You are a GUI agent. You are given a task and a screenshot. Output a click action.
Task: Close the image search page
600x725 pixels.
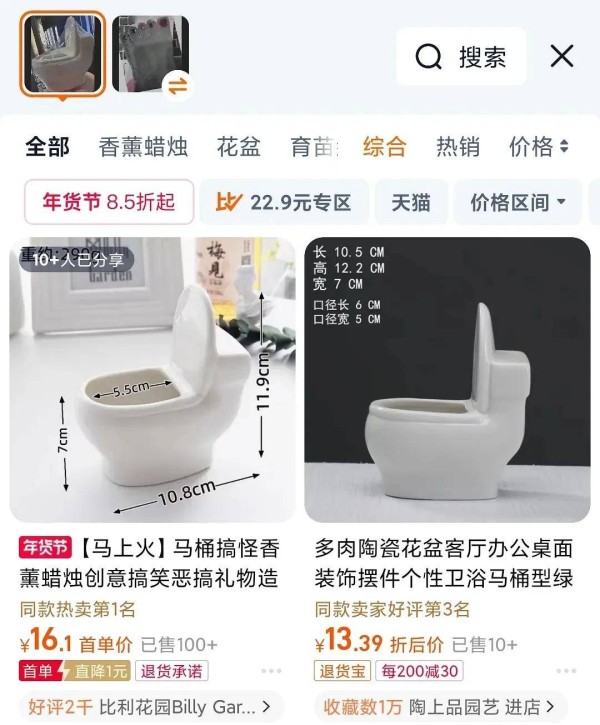point(562,56)
